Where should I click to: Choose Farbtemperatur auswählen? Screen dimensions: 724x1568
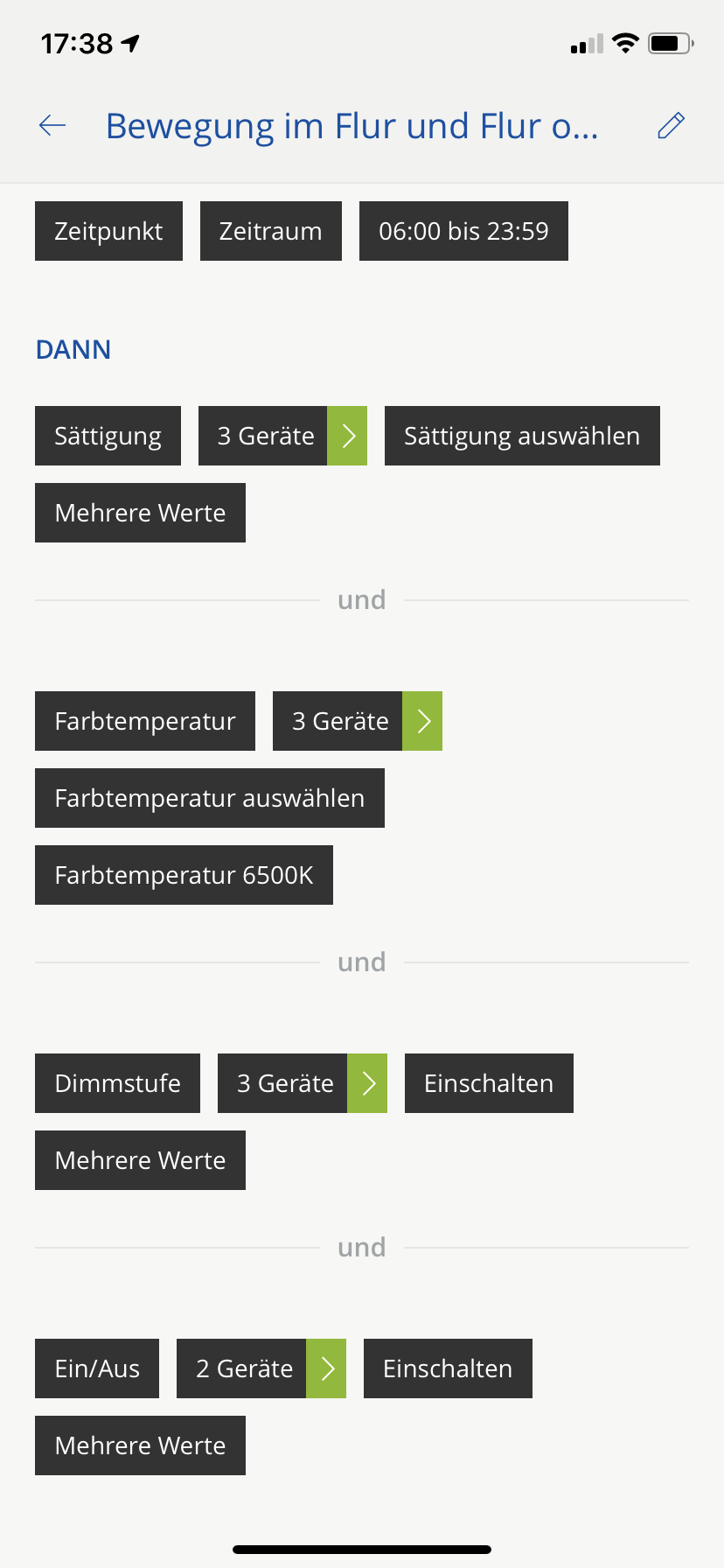click(210, 798)
